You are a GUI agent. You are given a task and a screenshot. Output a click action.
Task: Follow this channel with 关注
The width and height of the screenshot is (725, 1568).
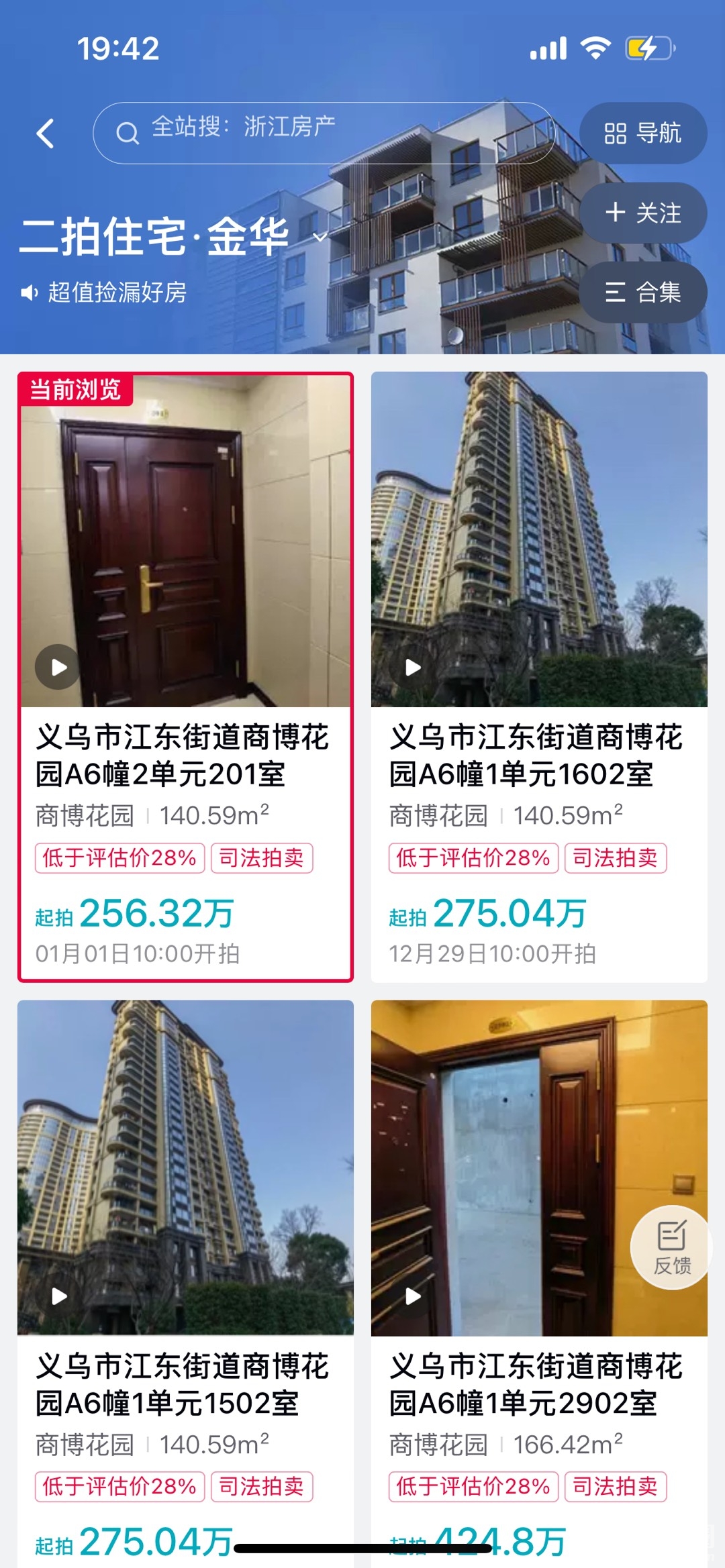[x=642, y=213]
